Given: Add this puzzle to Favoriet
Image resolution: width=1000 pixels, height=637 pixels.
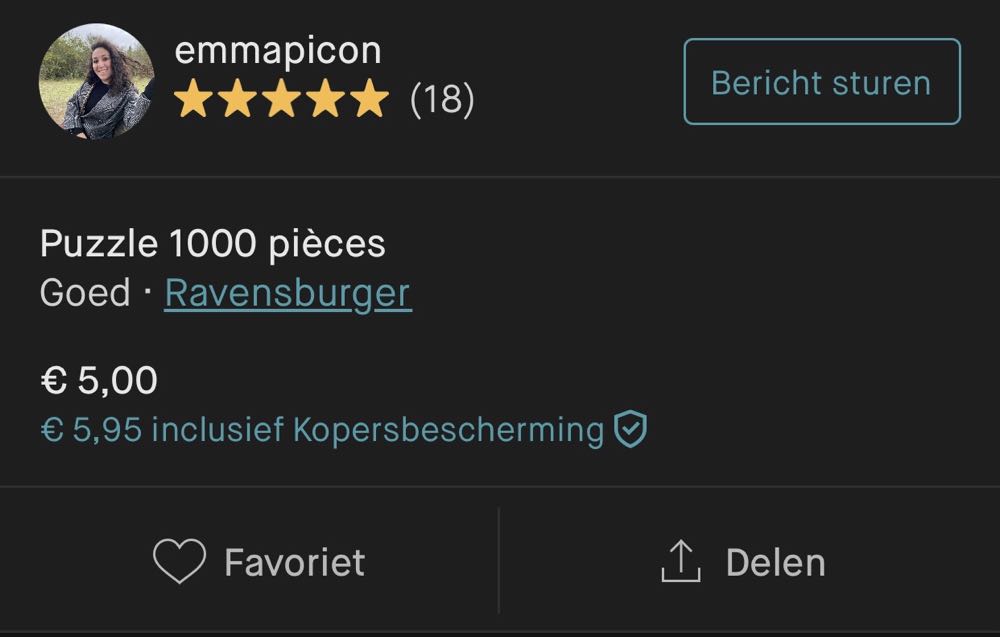Looking at the screenshot, I should pyautogui.click(x=259, y=561).
